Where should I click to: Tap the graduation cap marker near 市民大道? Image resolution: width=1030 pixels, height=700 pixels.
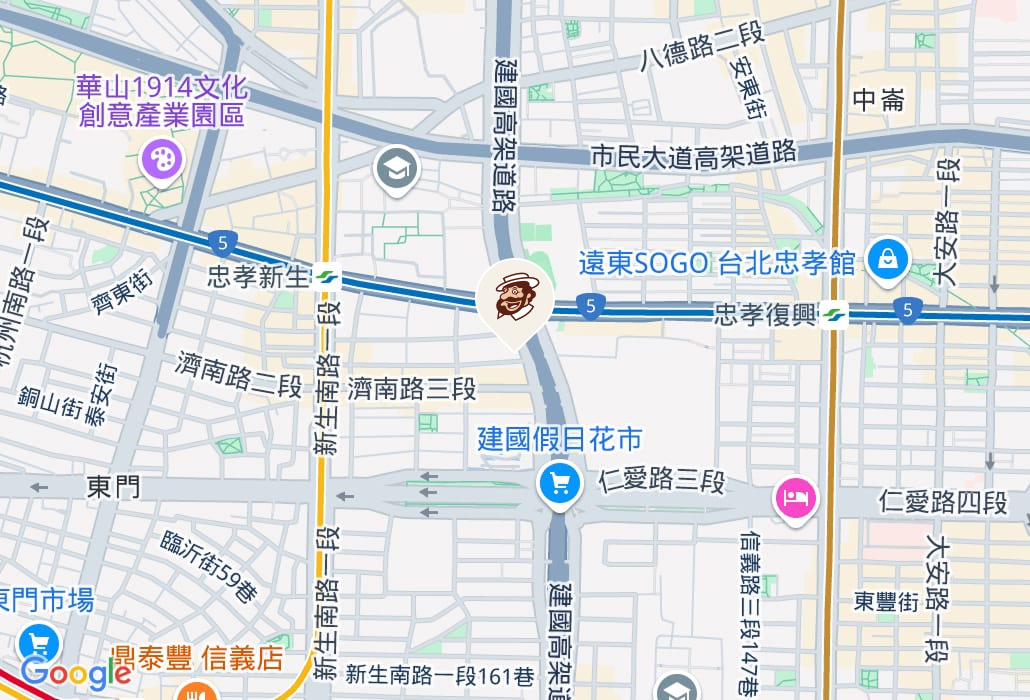tap(396, 169)
